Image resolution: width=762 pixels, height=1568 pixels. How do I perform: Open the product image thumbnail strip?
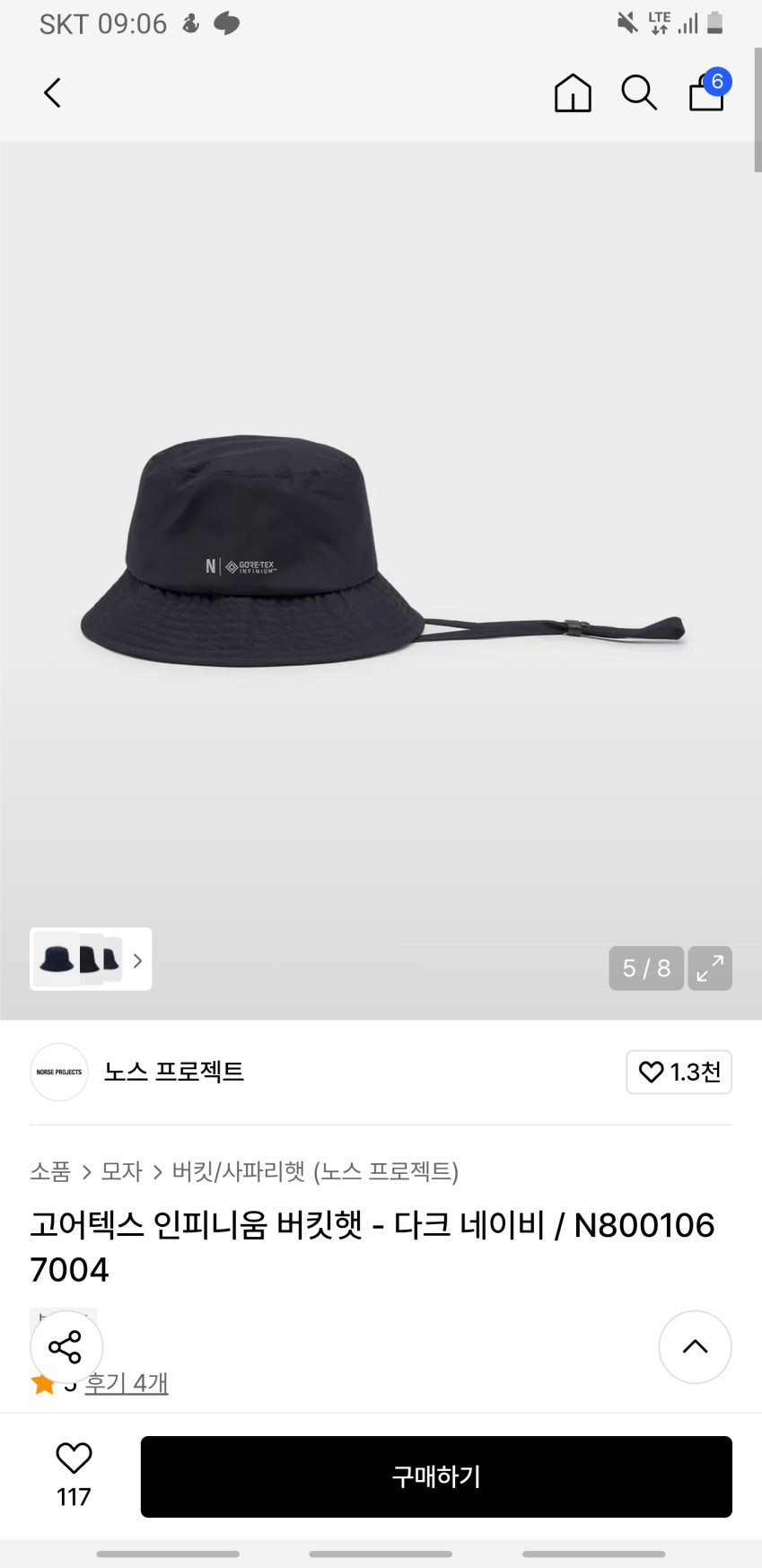click(91, 959)
